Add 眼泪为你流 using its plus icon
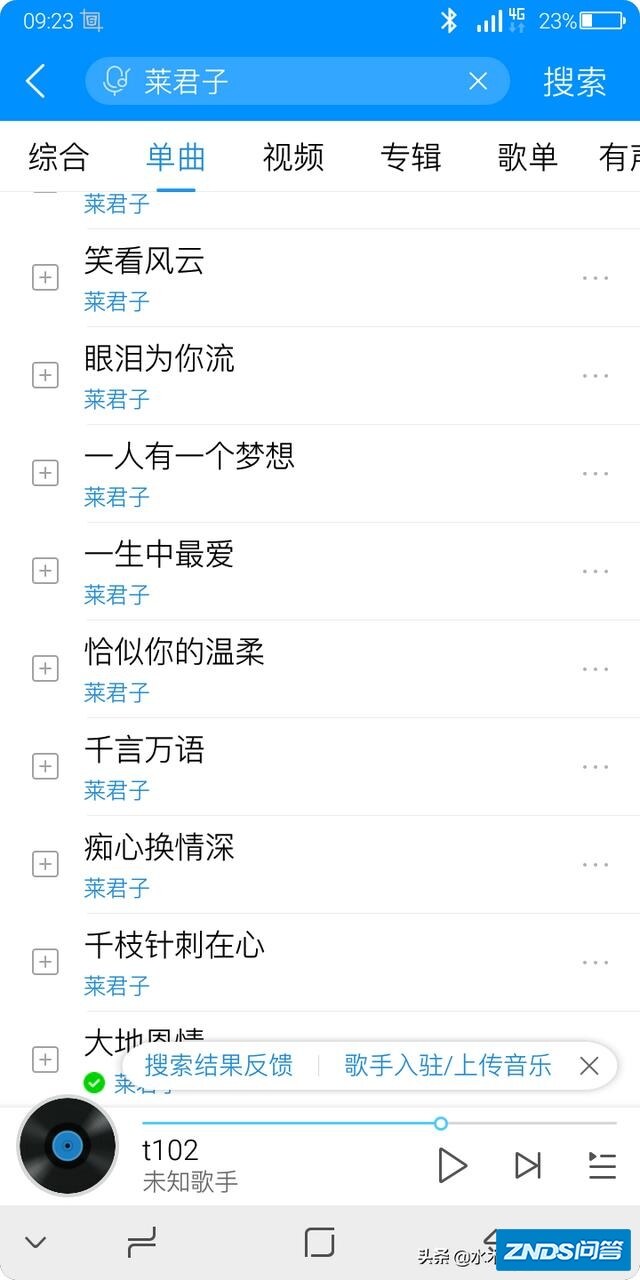This screenshot has width=640, height=1280. 45,375
